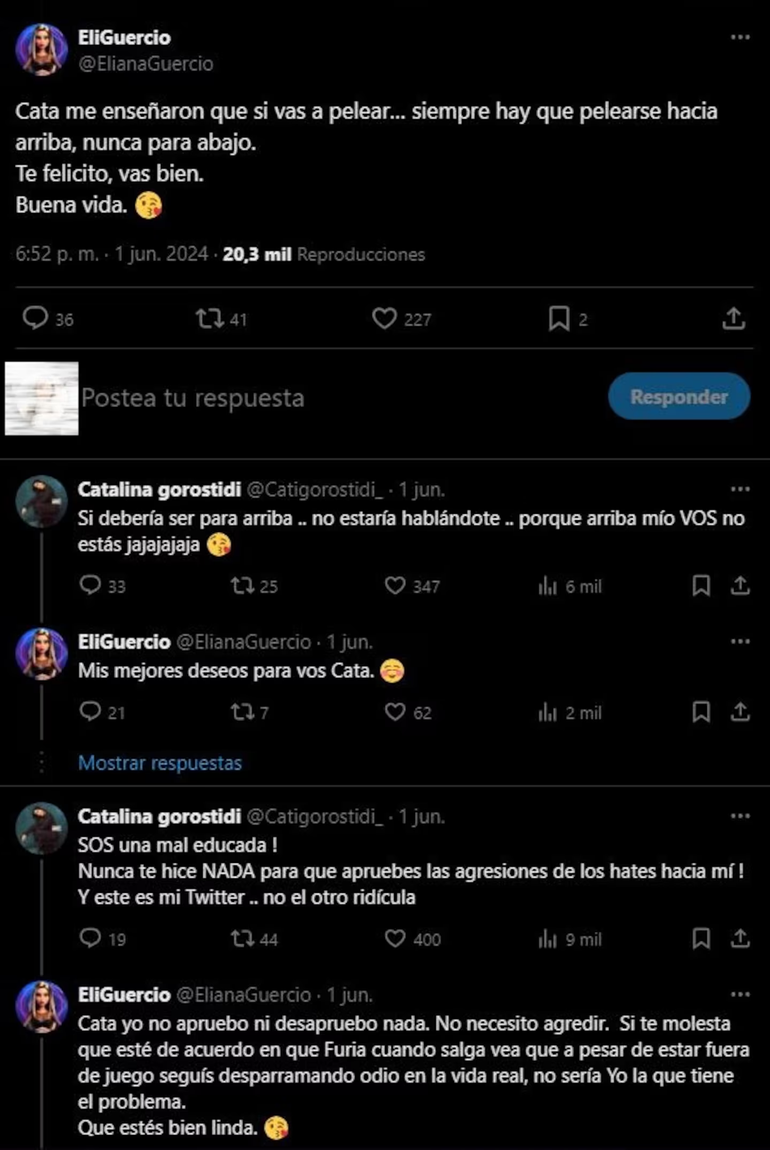The width and height of the screenshot is (770, 1150).
Task: Open Mostrar respuestas link
Action: pos(160,763)
